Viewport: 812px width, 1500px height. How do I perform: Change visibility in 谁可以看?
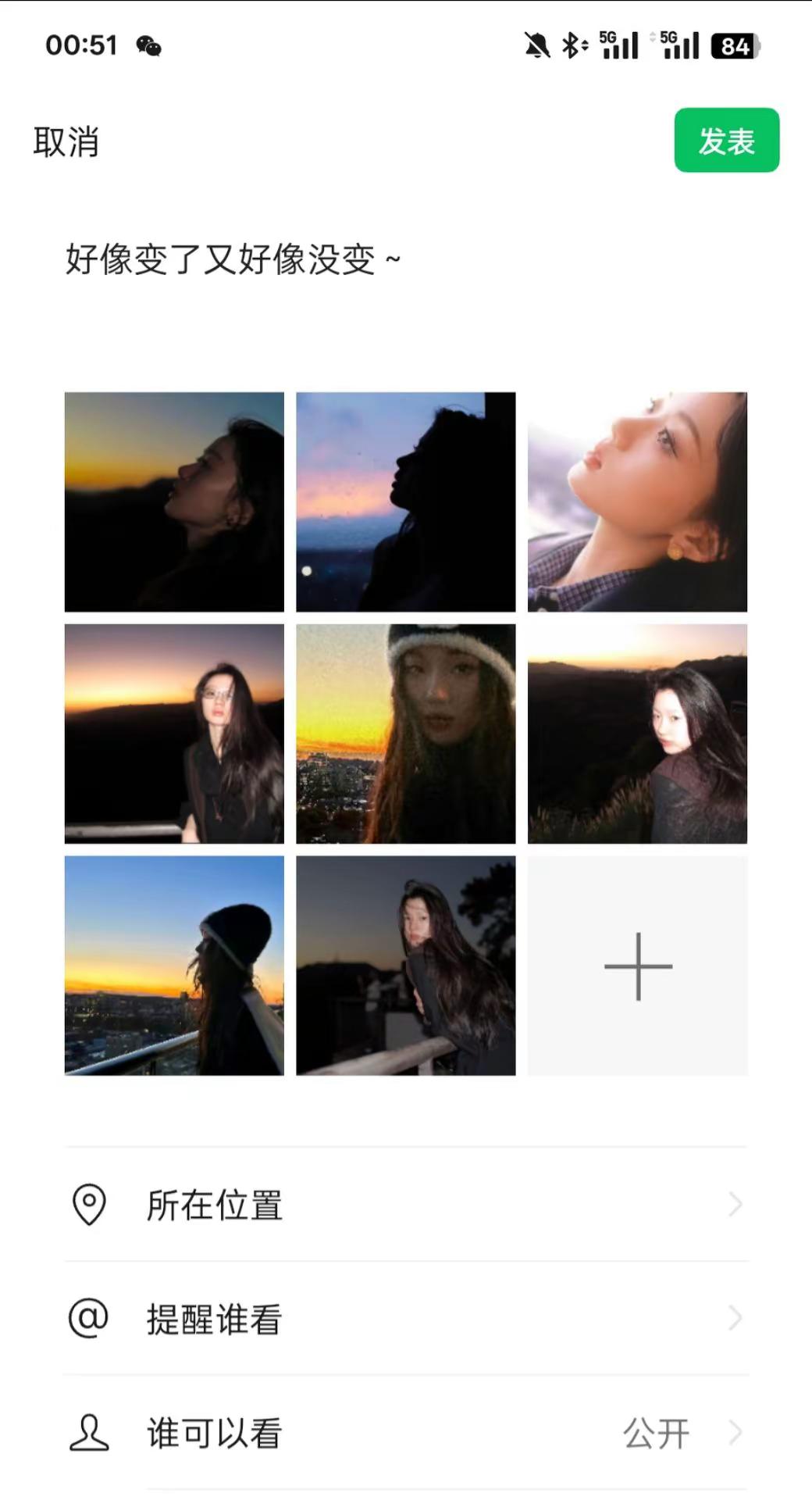(406, 1433)
